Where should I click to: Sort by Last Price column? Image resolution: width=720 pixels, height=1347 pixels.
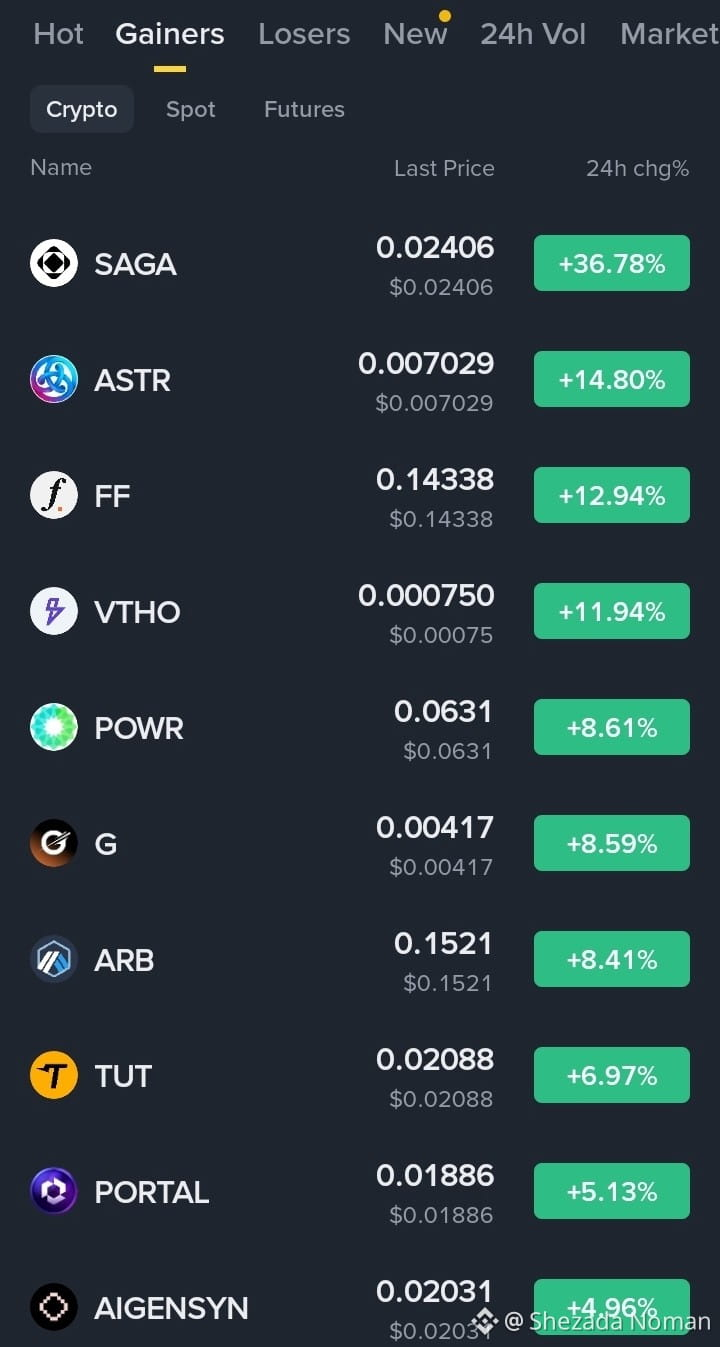coord(444,168)
